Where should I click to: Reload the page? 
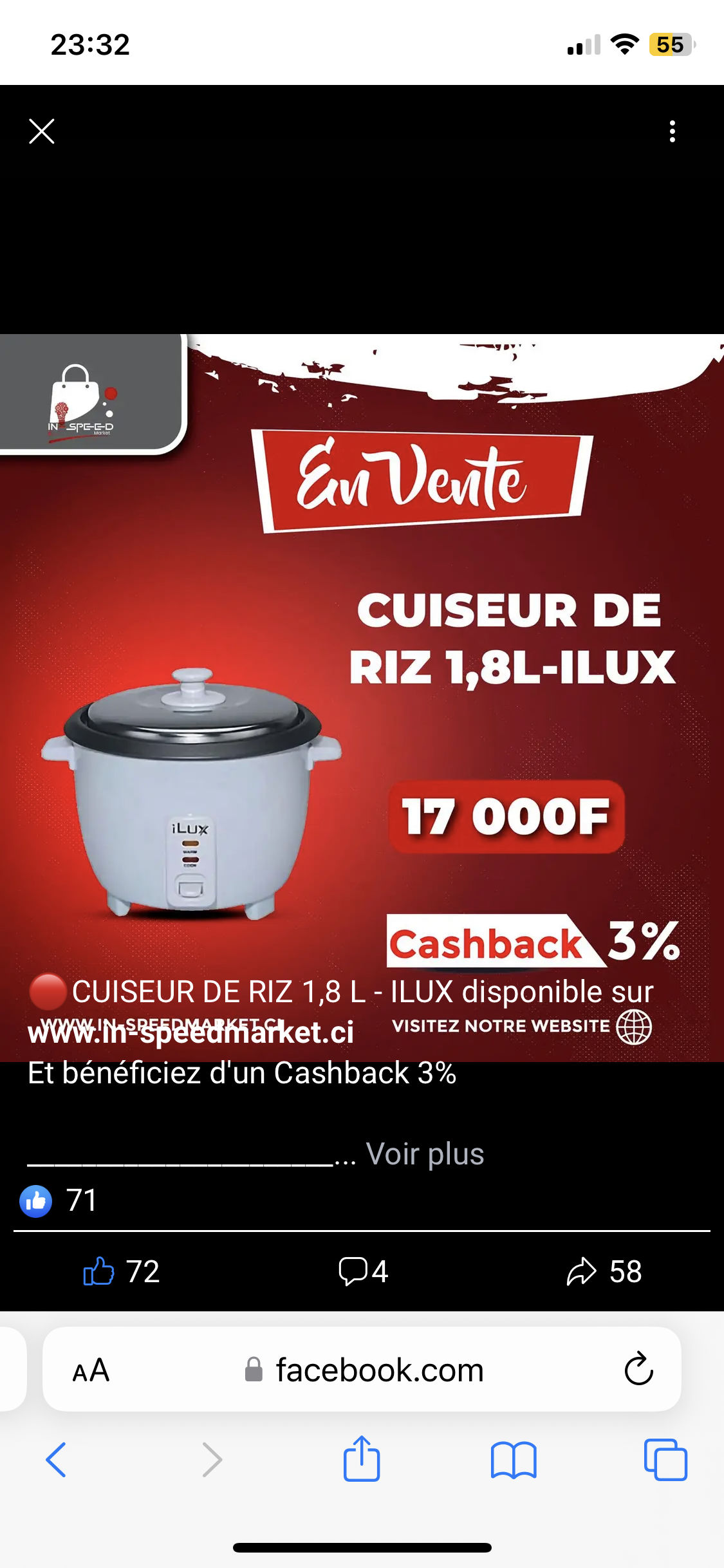[x=638, y=1368]
